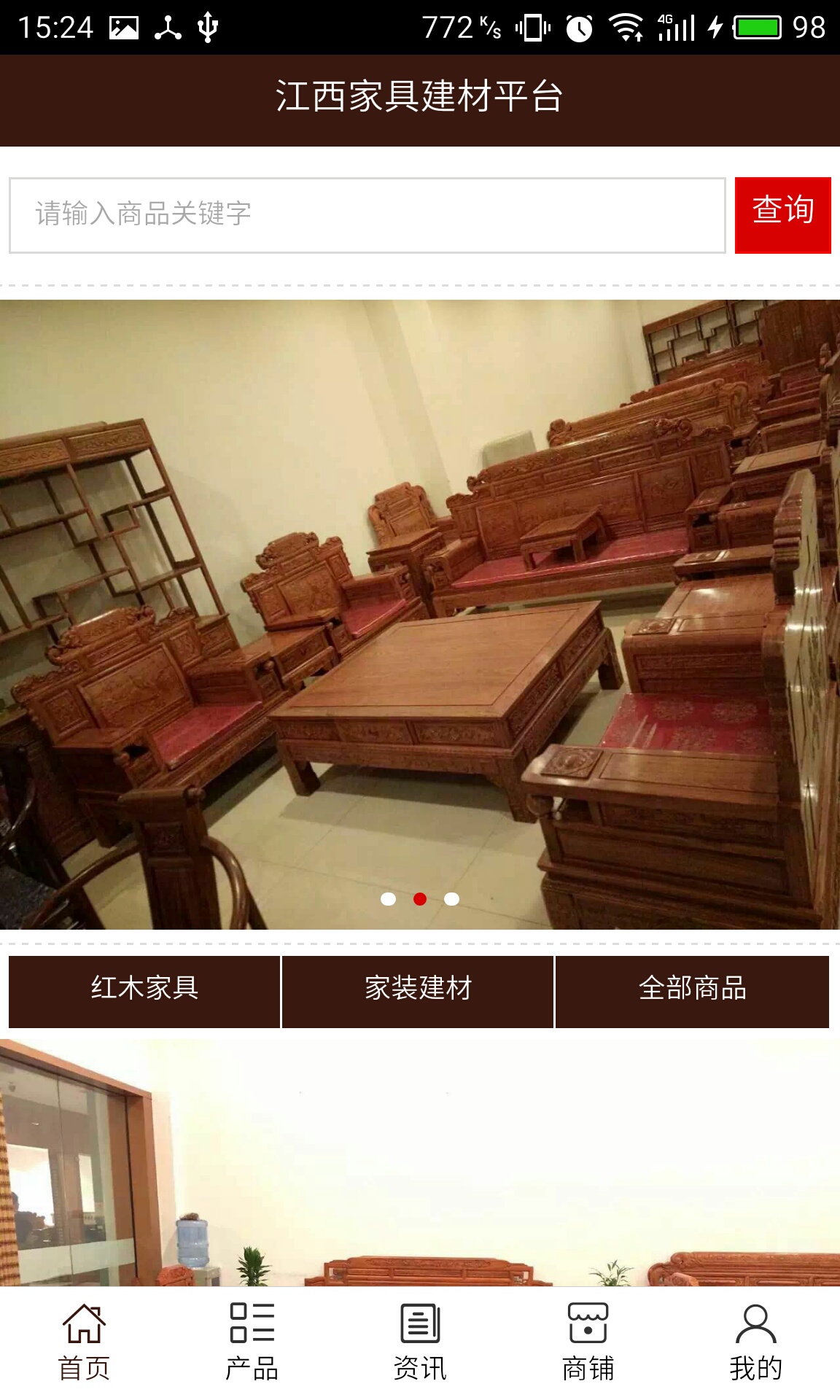Open the 我的 profile tab
This screenshot has height=1400, width=840.
click(755, 1342)
